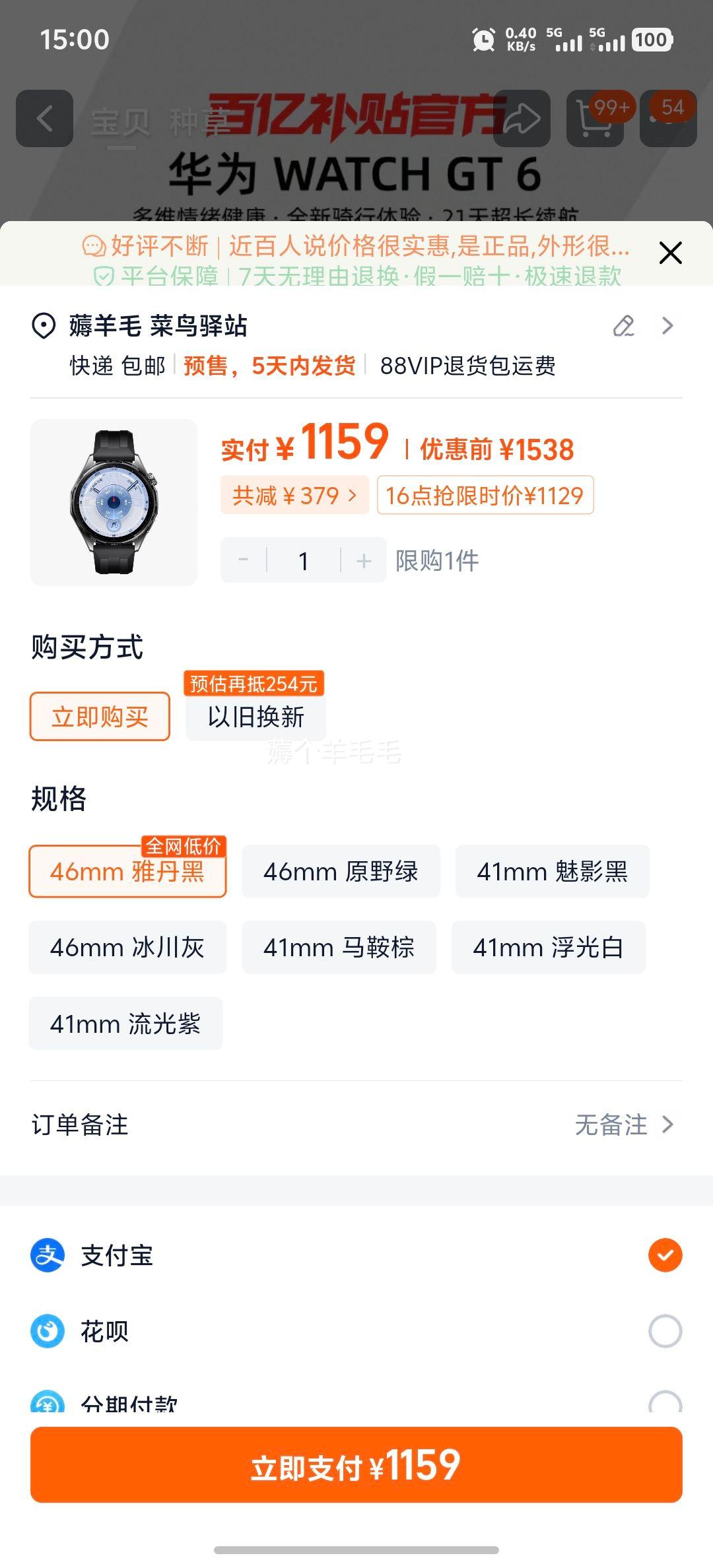Open the 16点抢限时价¥1129 offer
713x1568 pixels.
click(x=485, y=495)
